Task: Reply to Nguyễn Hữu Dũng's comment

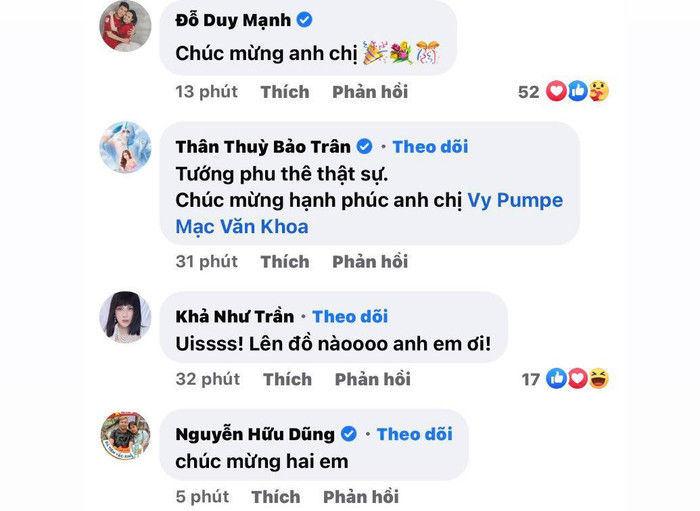Action: [360, 497]
